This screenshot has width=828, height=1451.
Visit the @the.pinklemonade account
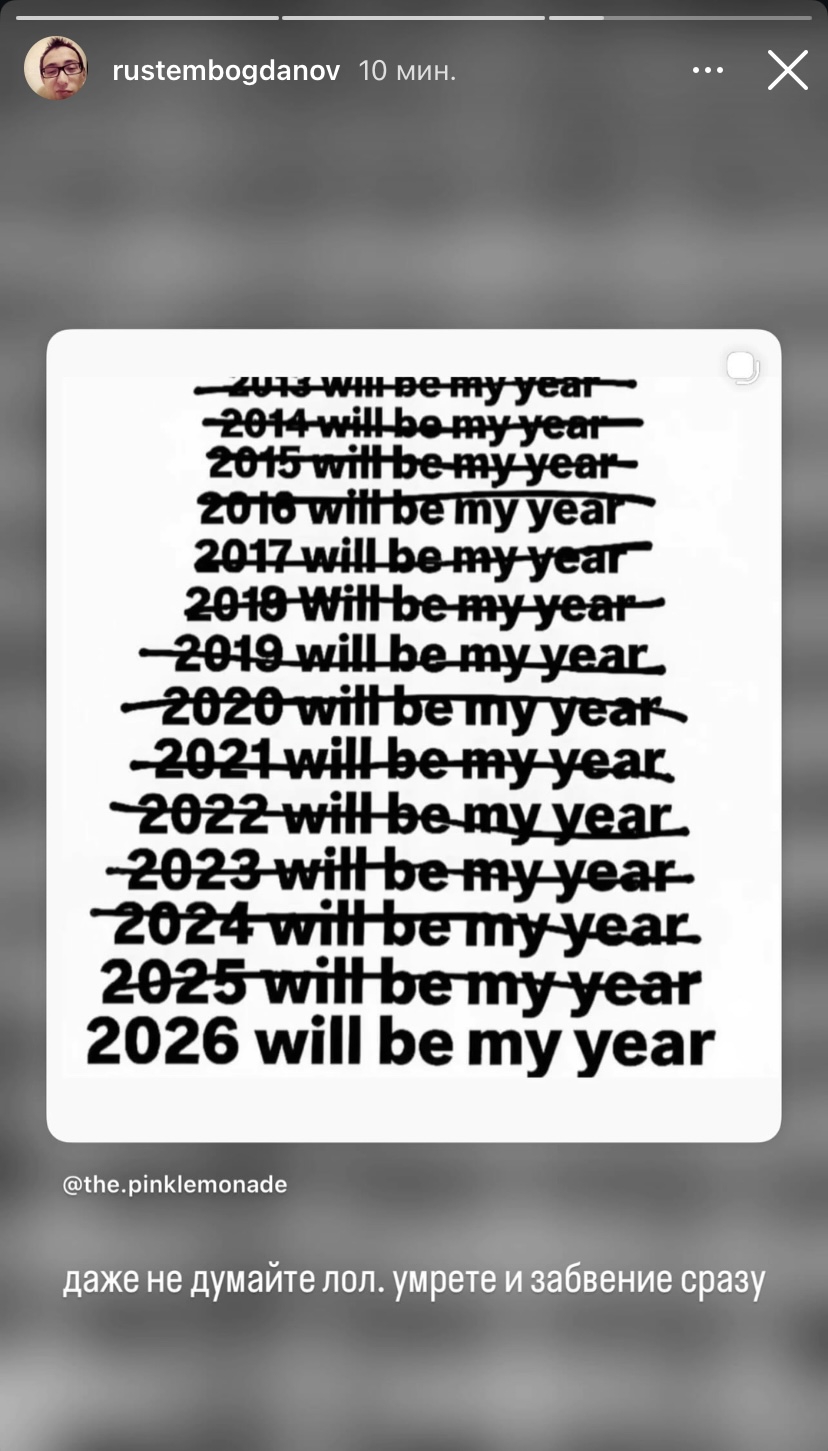tap(175, 1185)
